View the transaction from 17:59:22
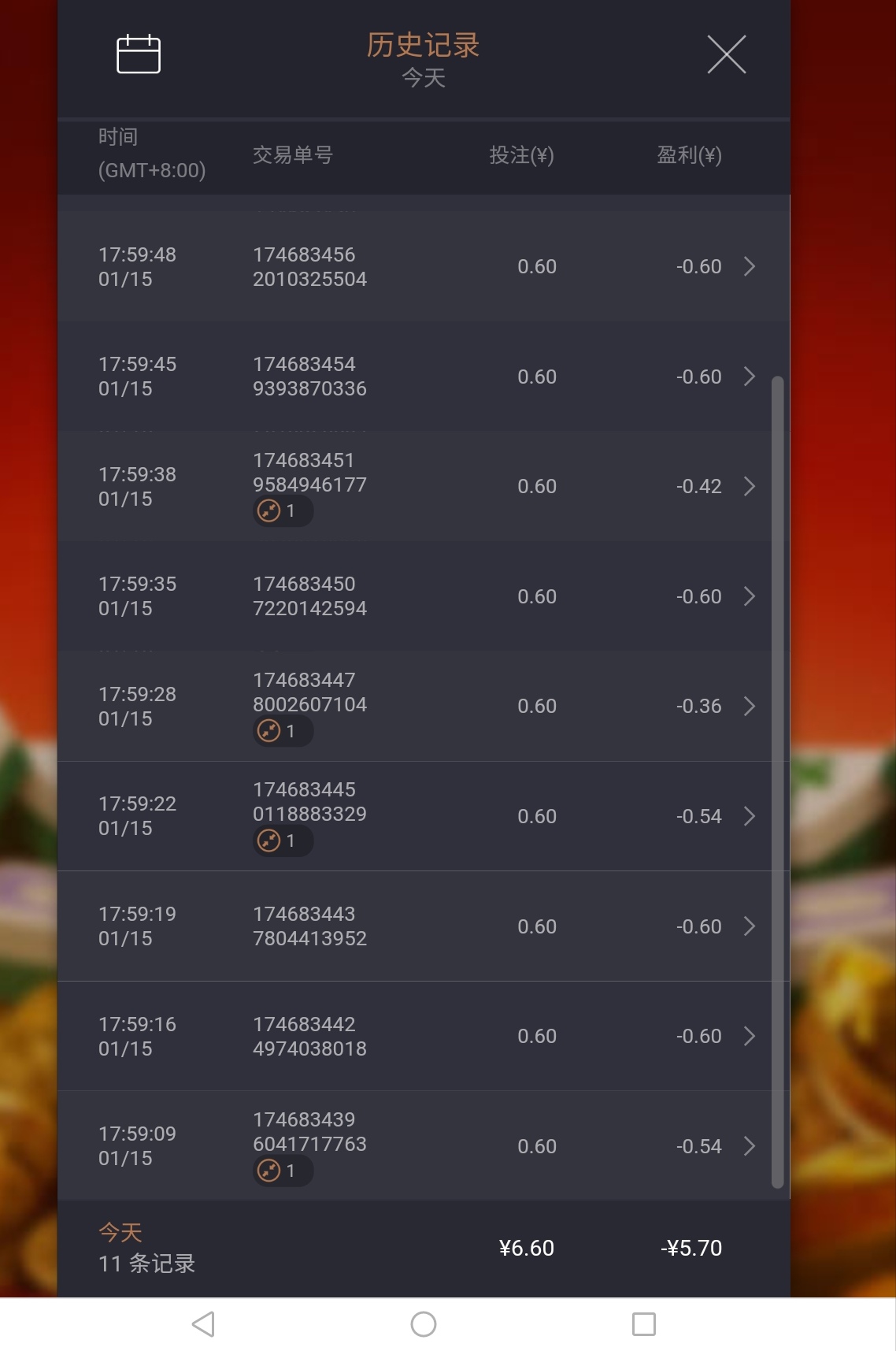Viewport: 896px width, 1351px height. click(424, 816)
